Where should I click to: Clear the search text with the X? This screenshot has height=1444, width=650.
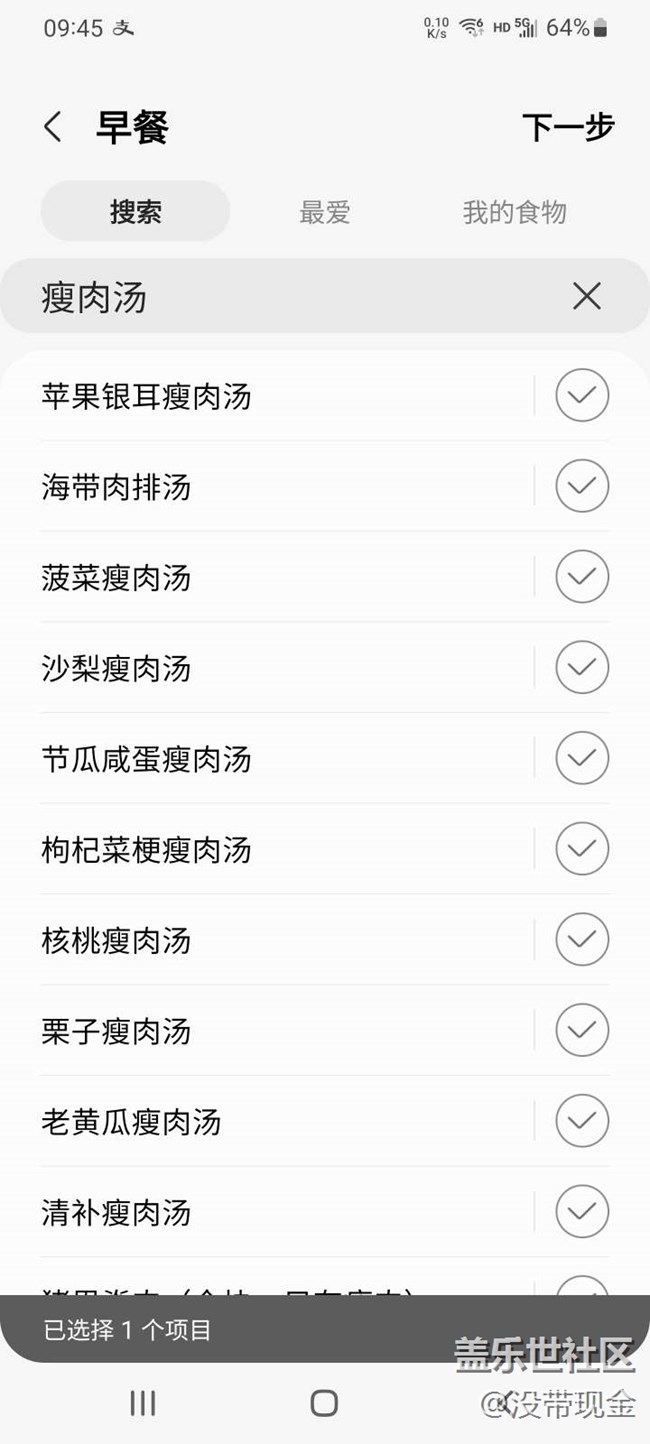pos(587,296)
